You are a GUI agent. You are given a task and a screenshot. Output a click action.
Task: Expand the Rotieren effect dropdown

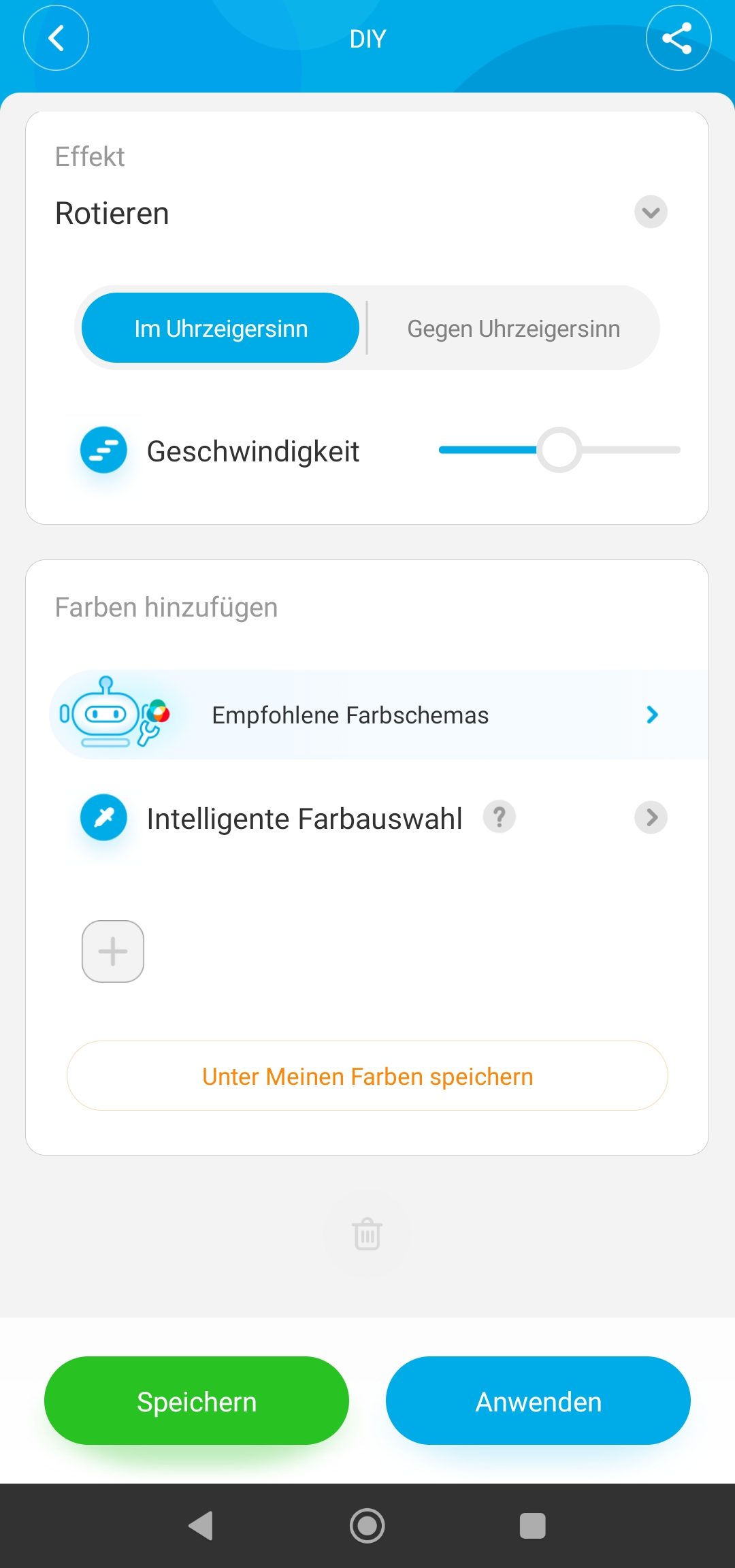coord(651,212)
